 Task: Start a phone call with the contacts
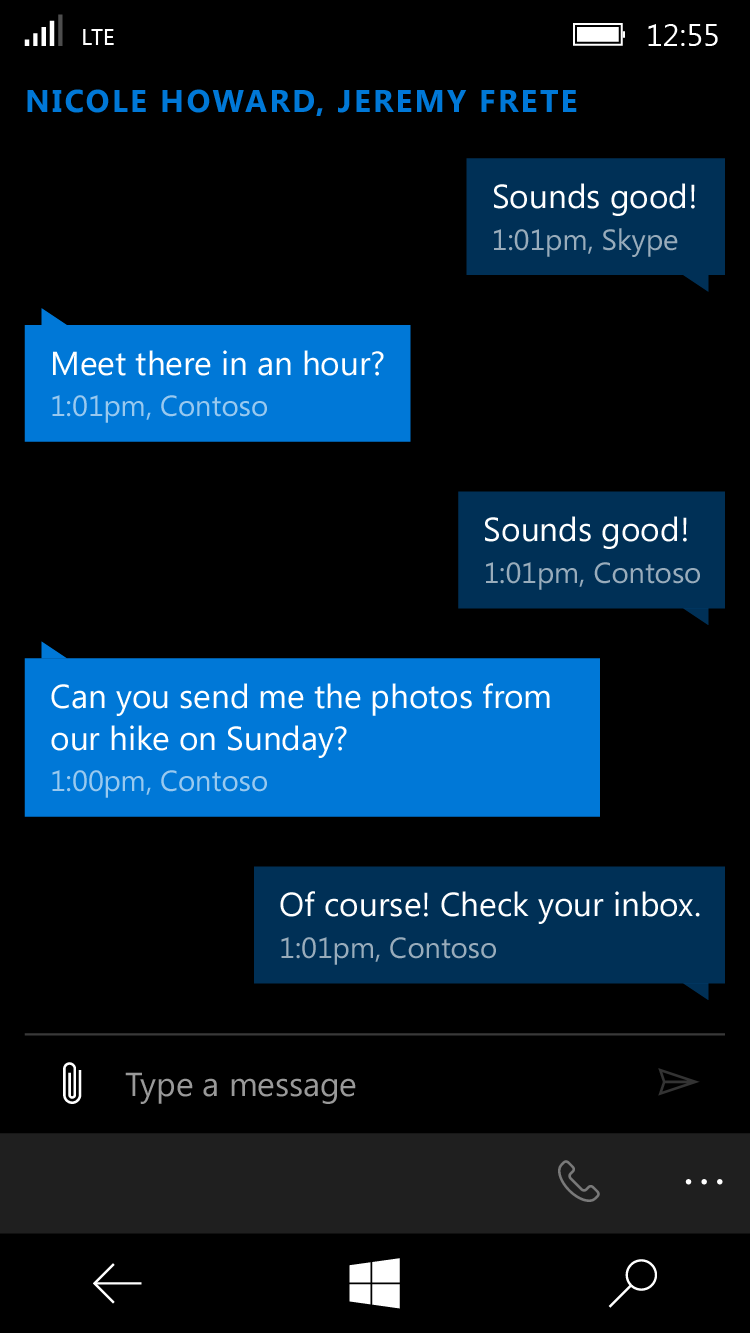click(578, 1181)
